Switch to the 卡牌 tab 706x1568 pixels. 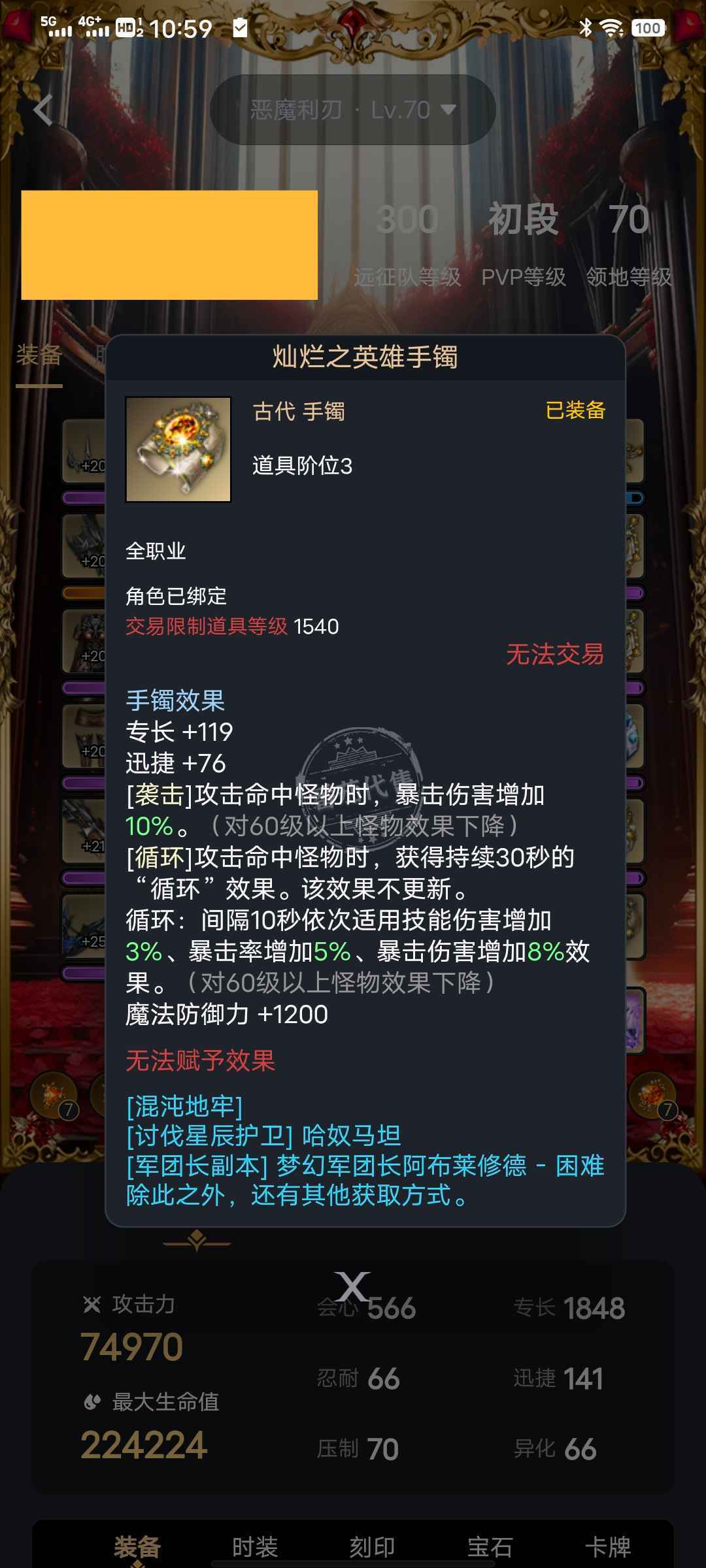click(x=608, y=1547)
